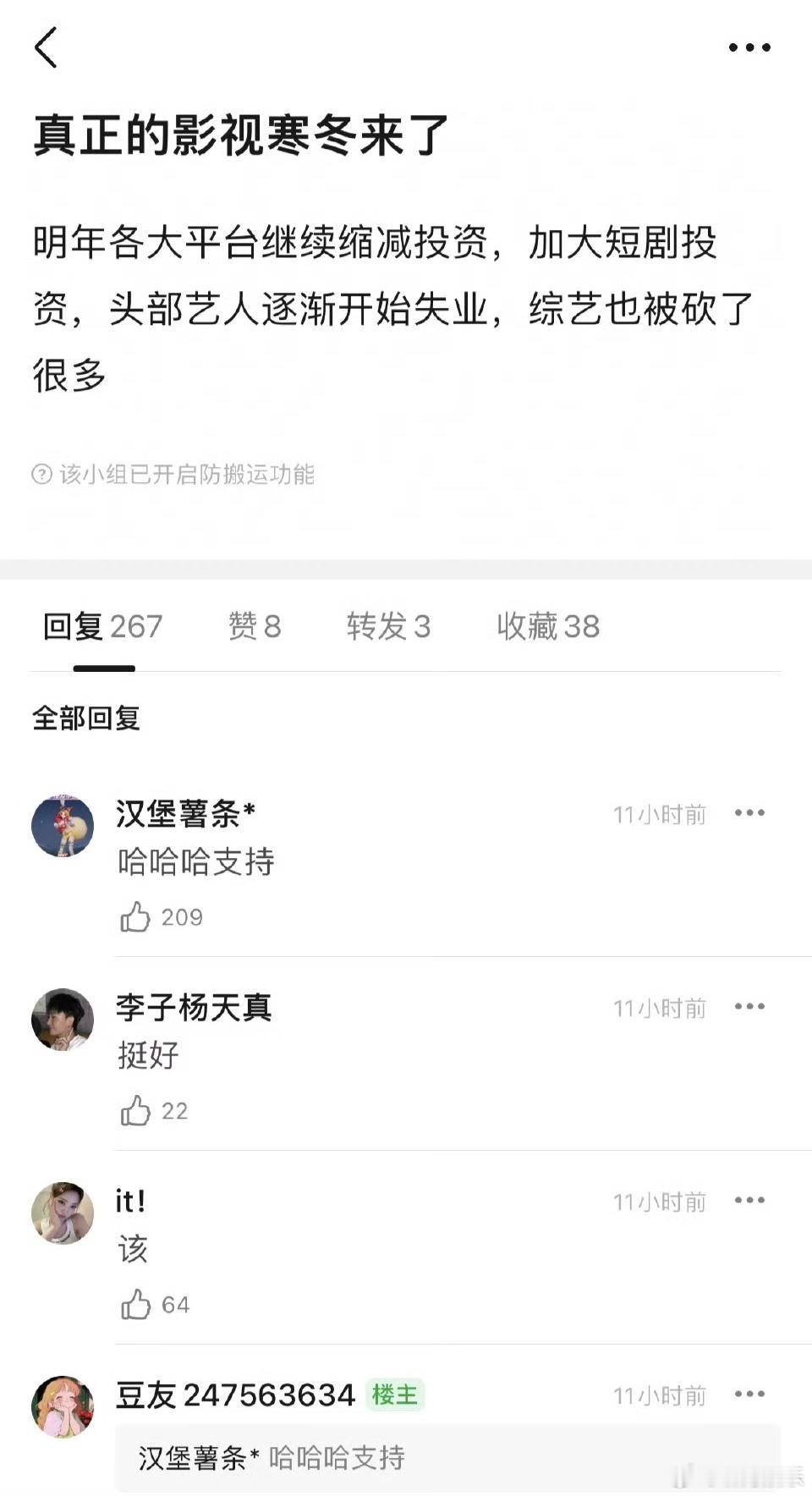Open more options on 豆友247563634's reply
Image resolution: width=812 pixels, height=1496 pixels.
tap(749, 1394)
